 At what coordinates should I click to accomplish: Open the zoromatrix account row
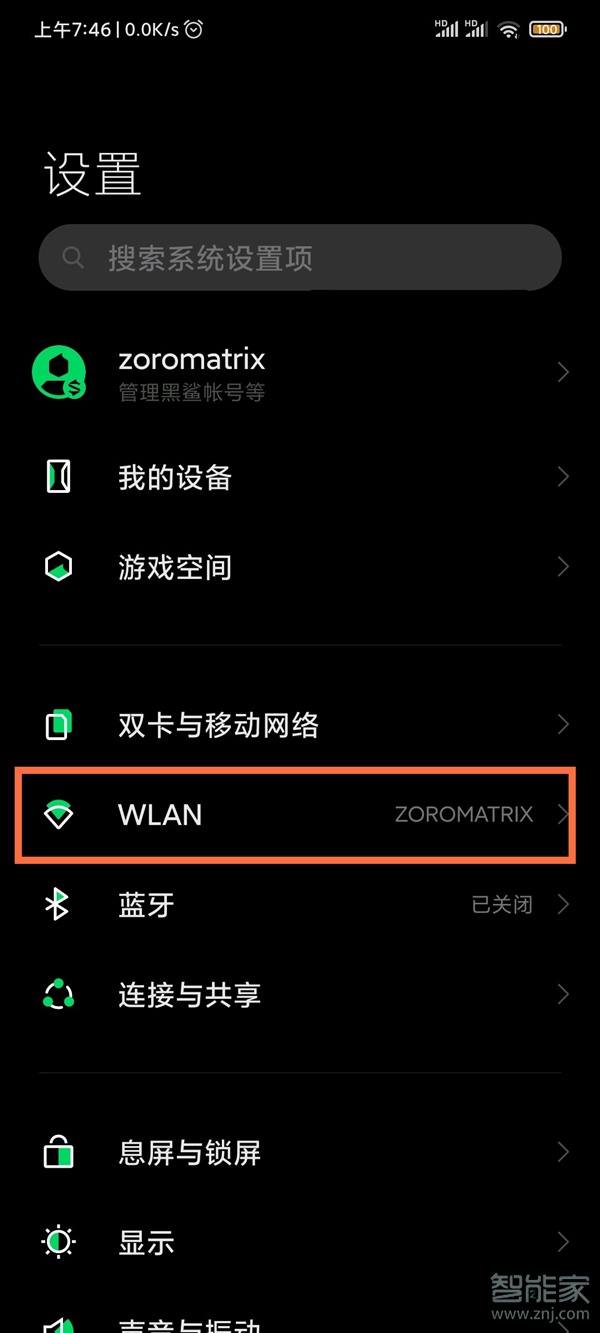[300, 373]
